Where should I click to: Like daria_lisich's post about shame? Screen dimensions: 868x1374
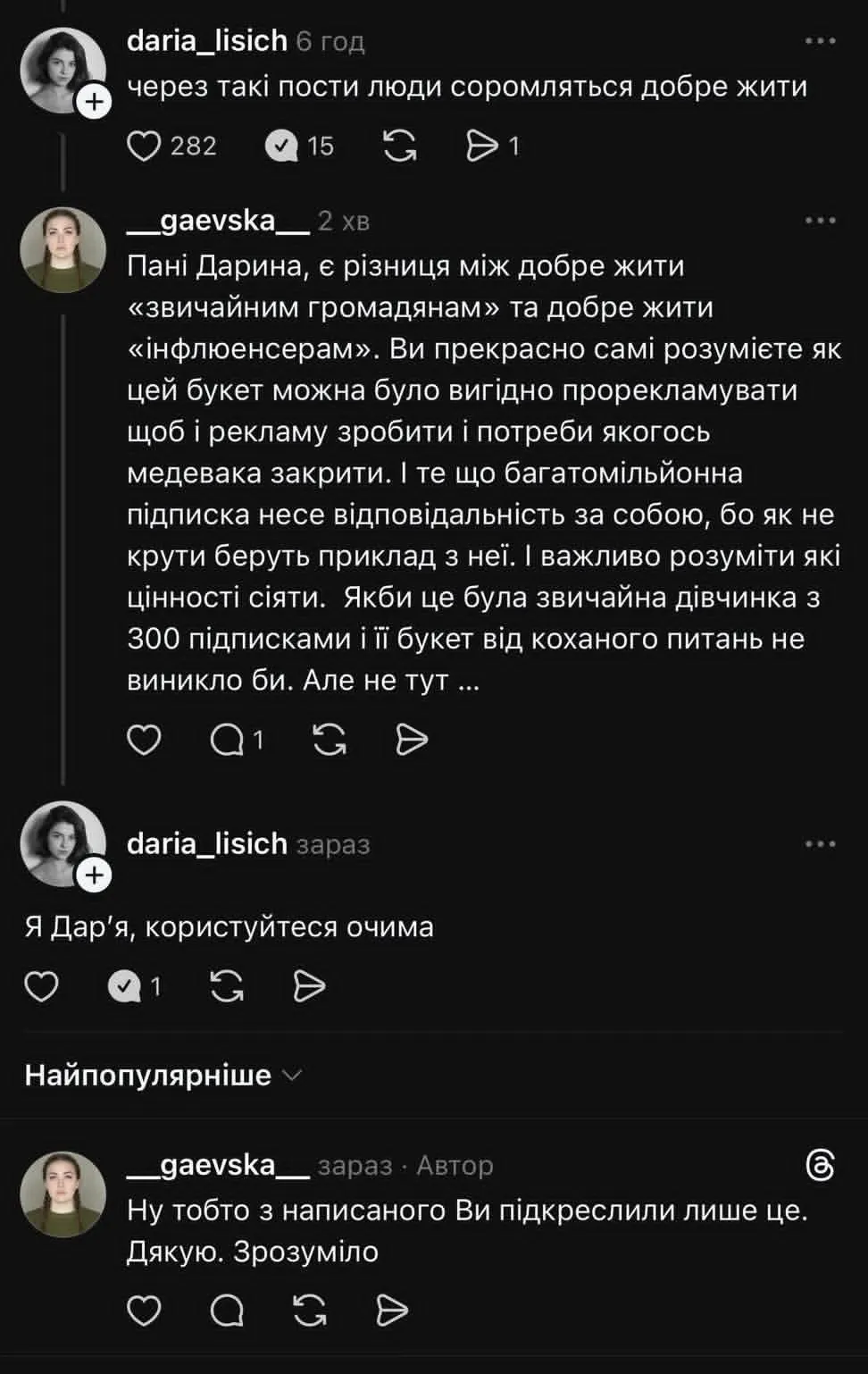144,146
